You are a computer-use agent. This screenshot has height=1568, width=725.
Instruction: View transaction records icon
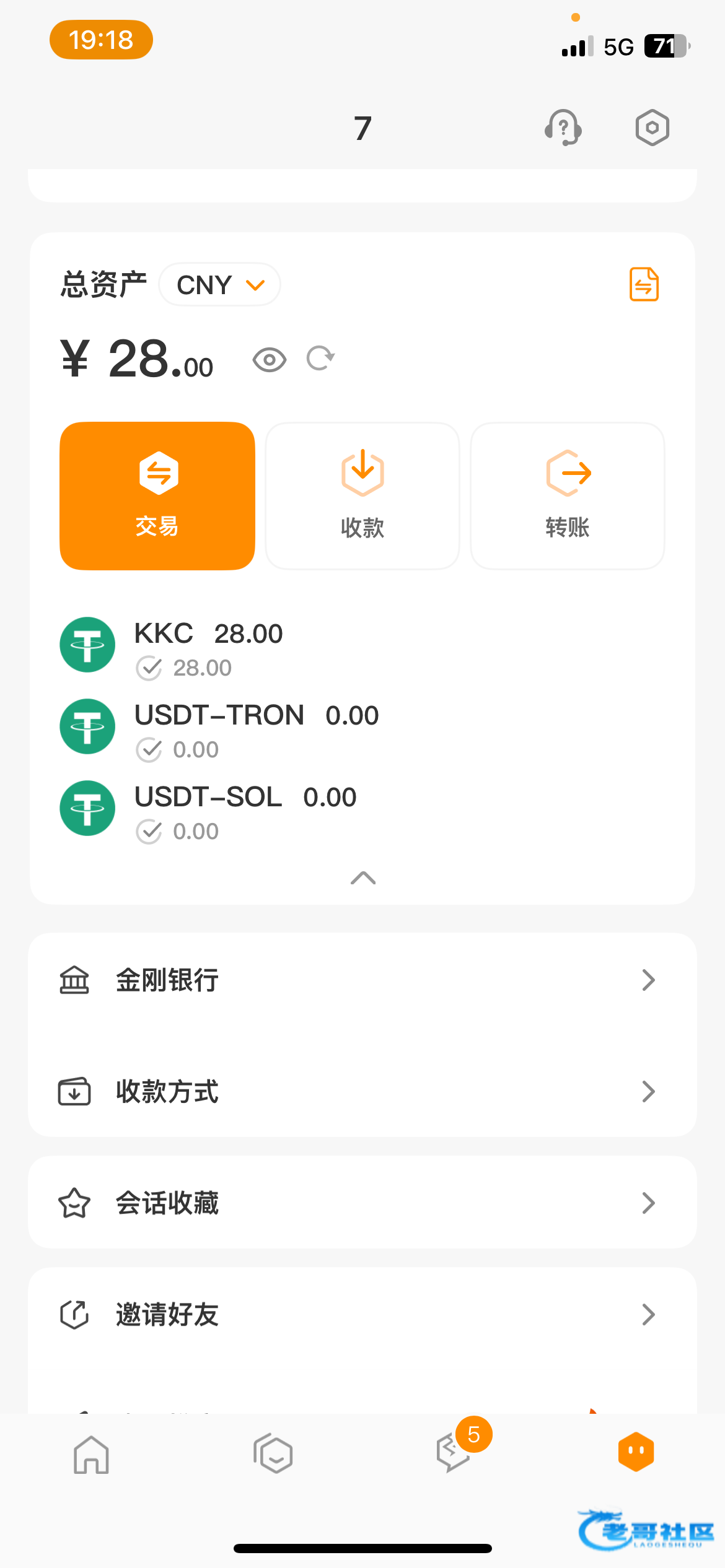click(644, 285)
